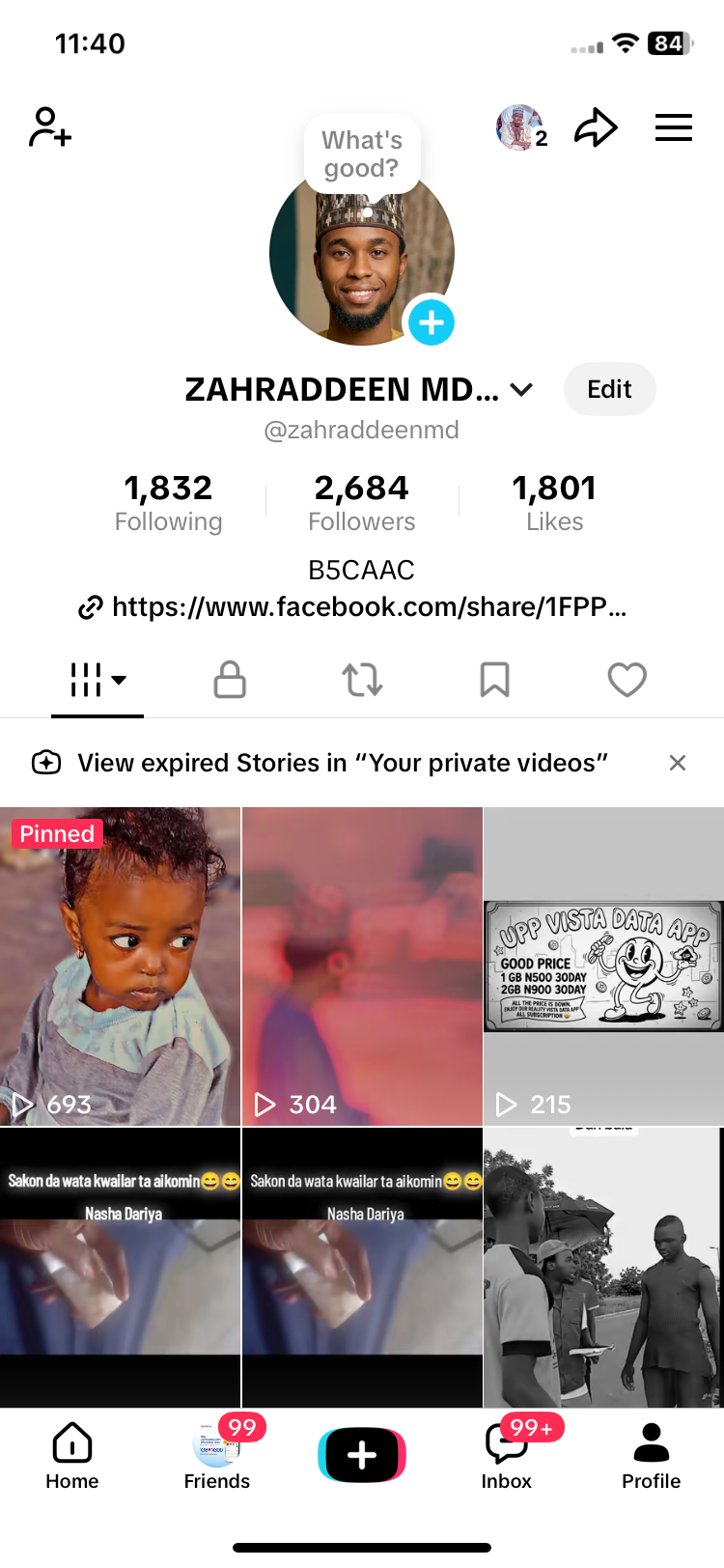Add a story with the blue plus badge
The width and height of the screenshot is (724, 1568).
pyautogui.click(x=432, y=322)
